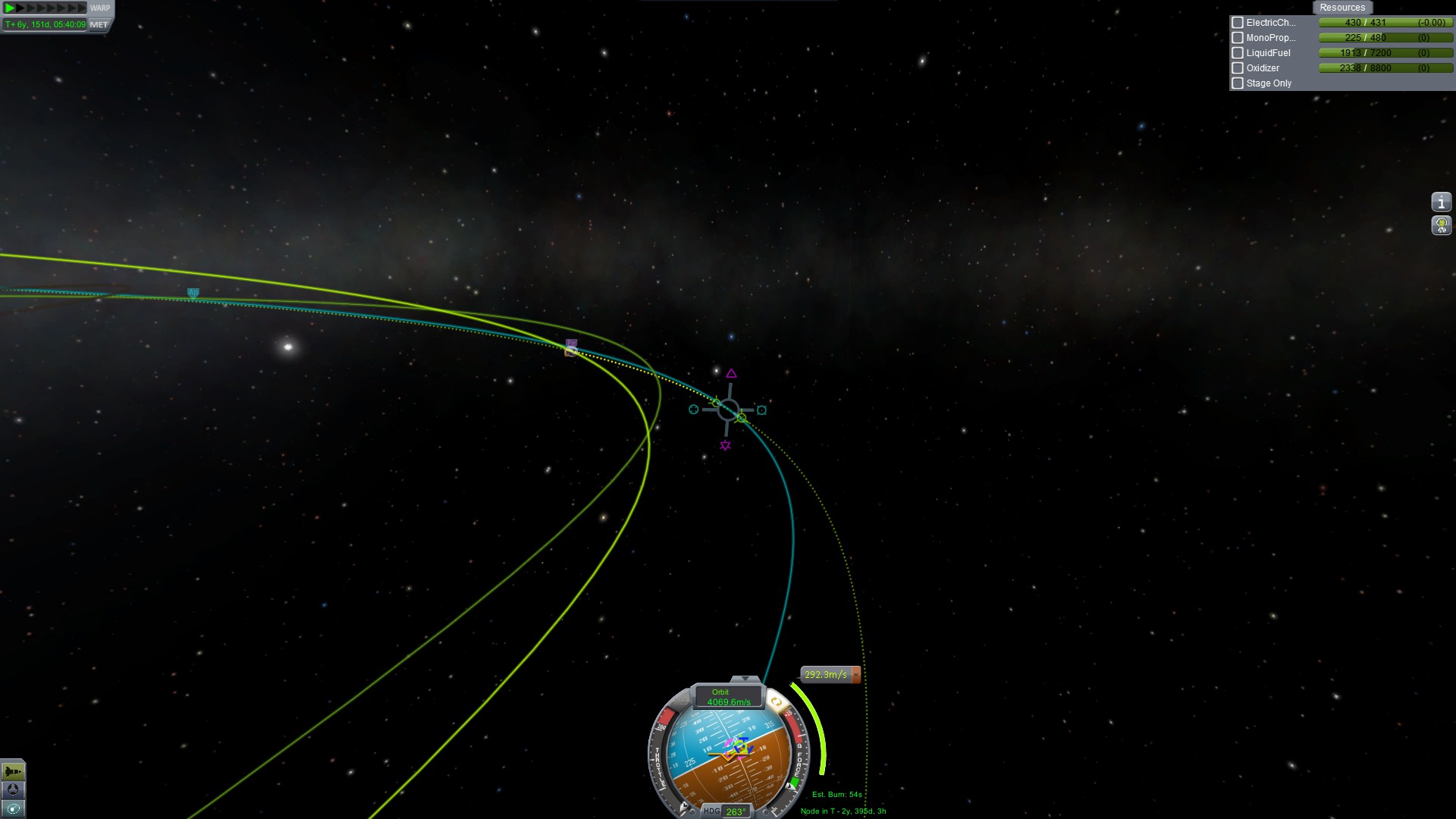Open the lit-up button below info
The height and width of the screenshot is (819, 1456).
(1441, 225)
